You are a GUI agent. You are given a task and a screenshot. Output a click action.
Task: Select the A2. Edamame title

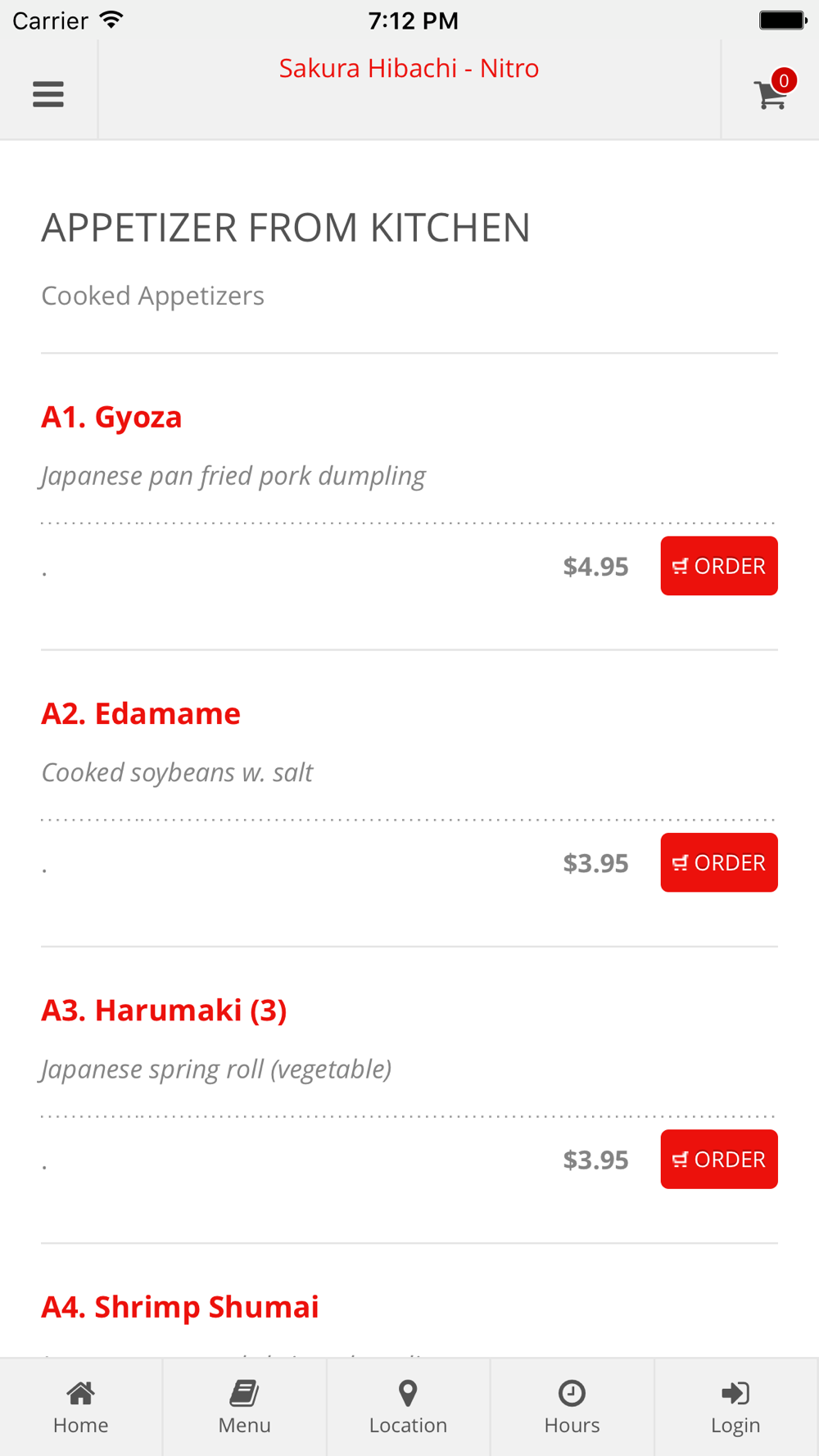[141, 713]
